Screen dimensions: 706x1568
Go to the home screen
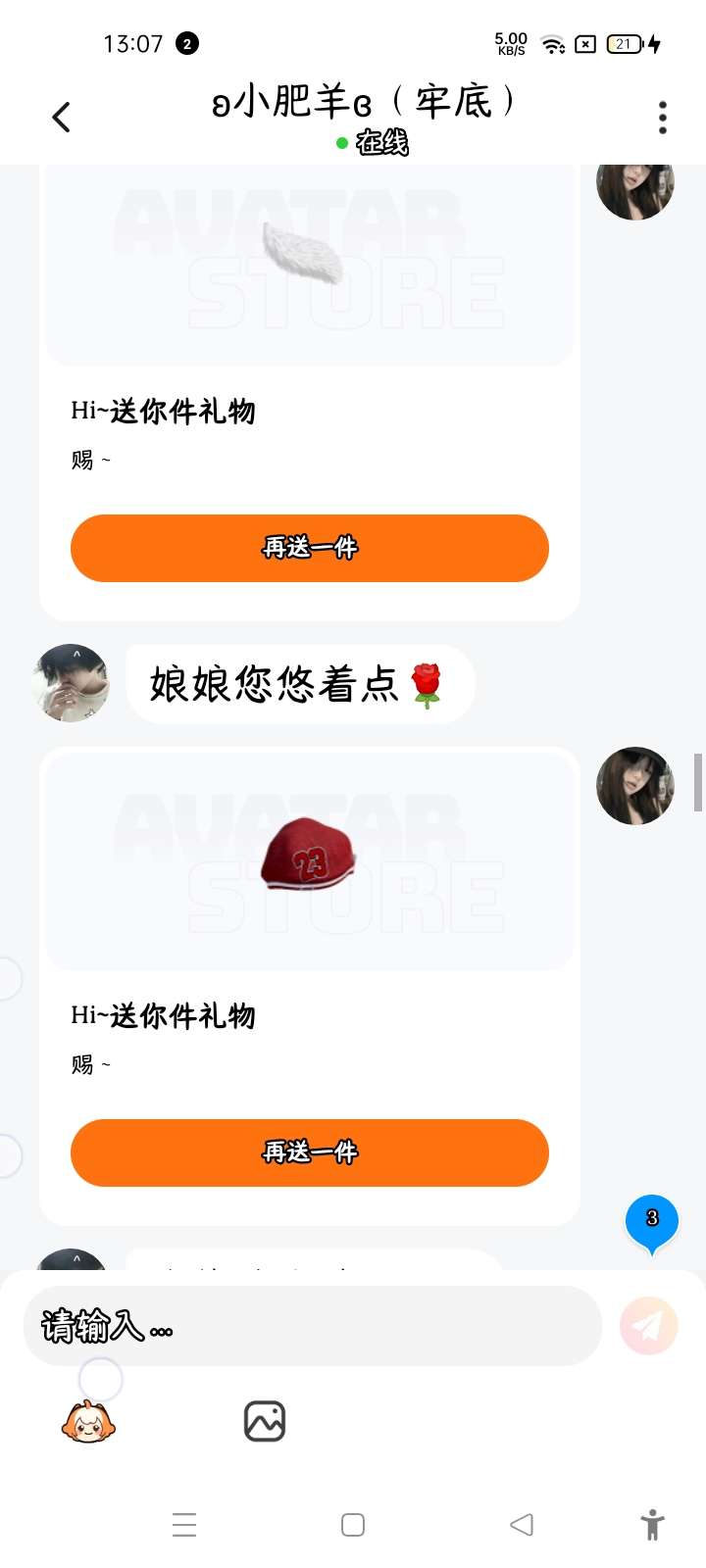click(353, 1525)
